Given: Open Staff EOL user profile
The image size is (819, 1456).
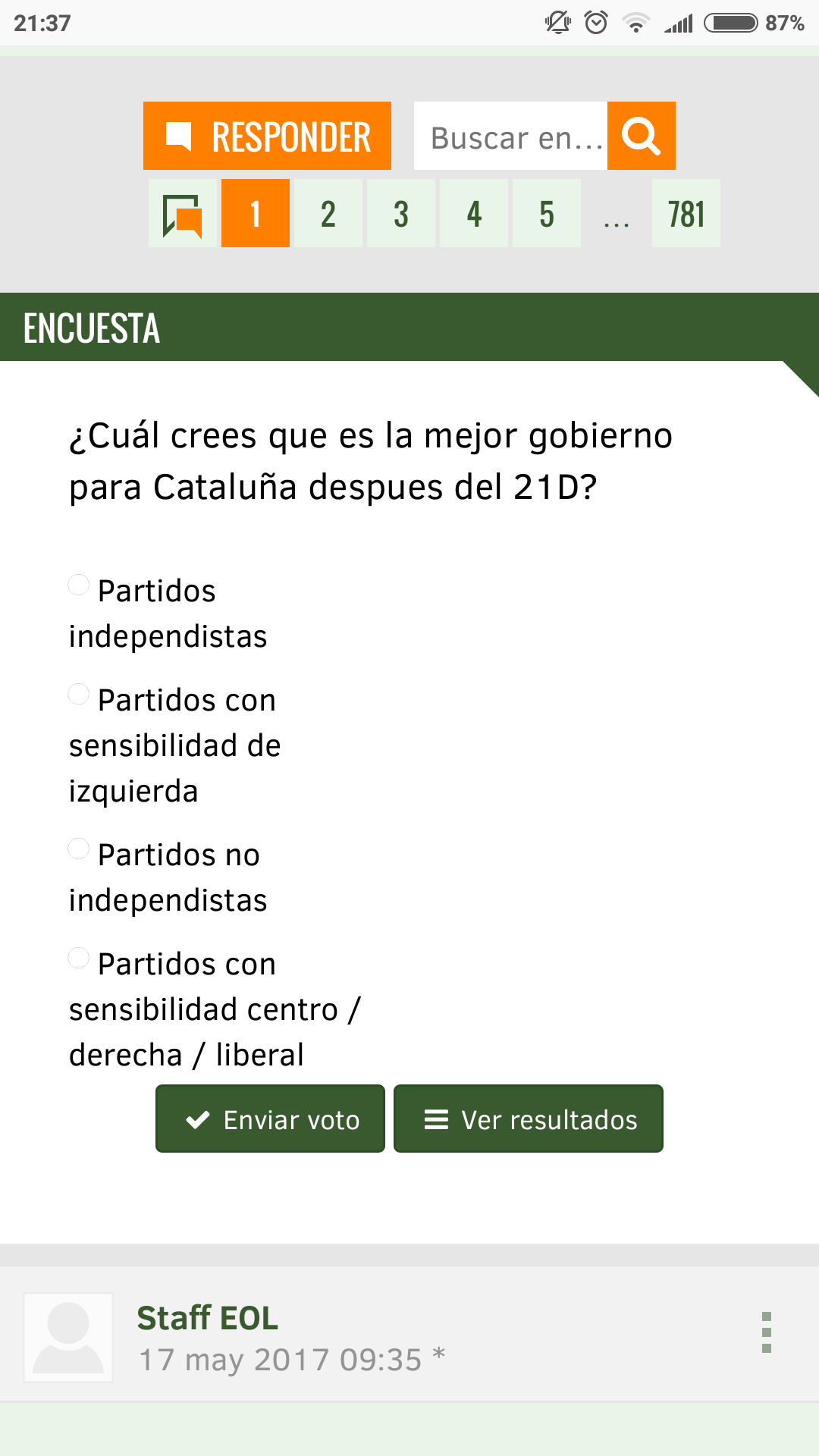Looking at the screenshot, I should [x=208, y=1318].
